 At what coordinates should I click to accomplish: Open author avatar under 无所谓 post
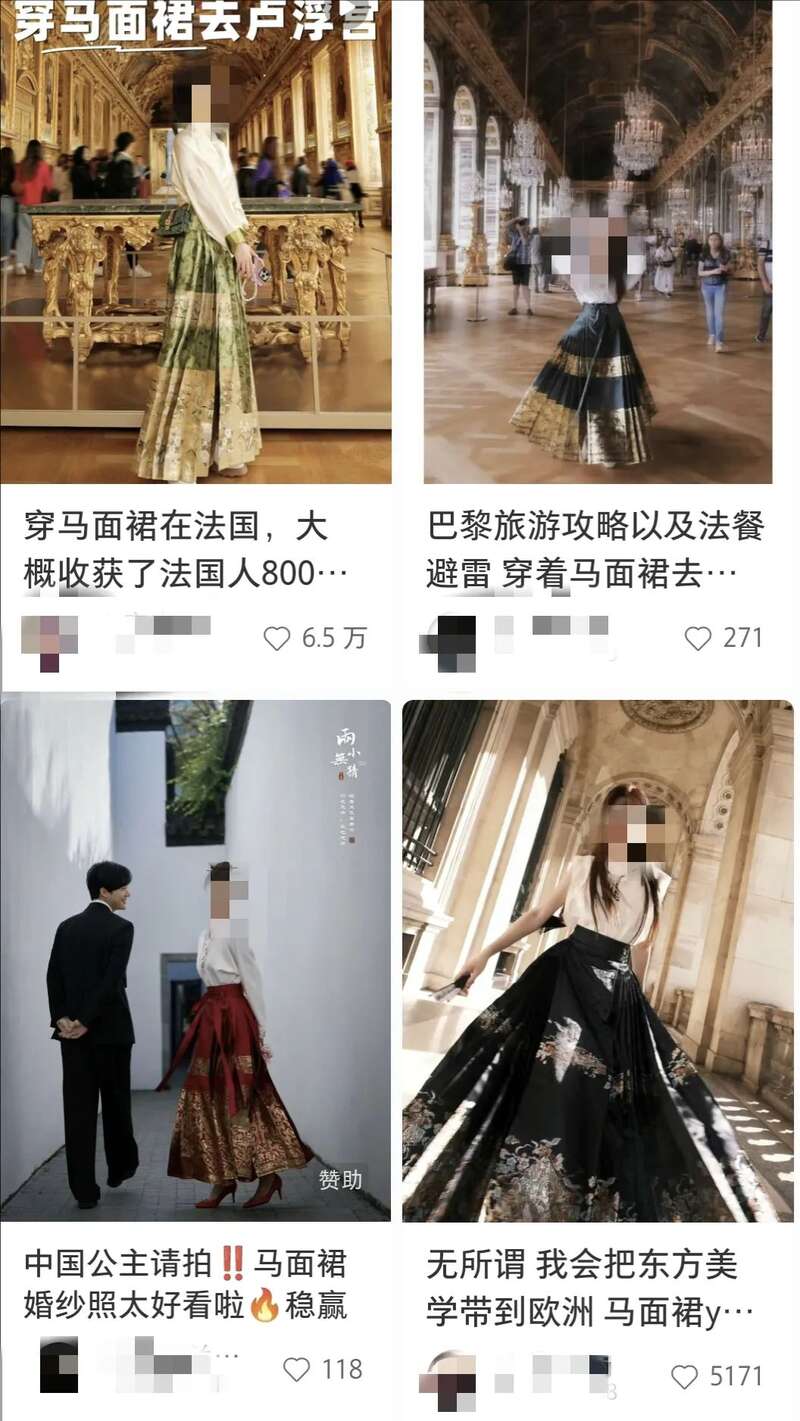pyautogui.click(x=448, y=1378)
